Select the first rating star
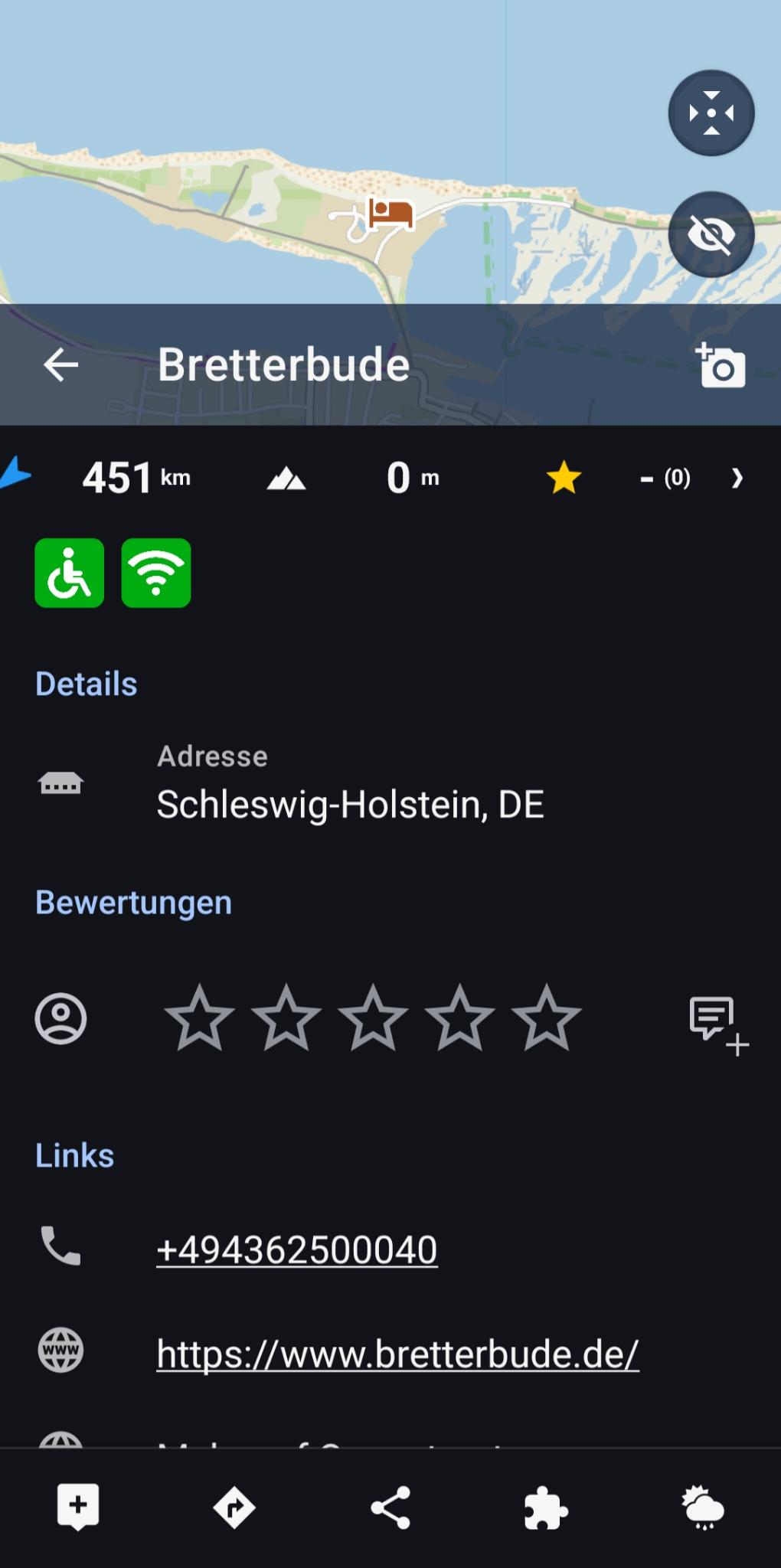The height and width of the screenshot is (1568, 781). [199, 1018]
